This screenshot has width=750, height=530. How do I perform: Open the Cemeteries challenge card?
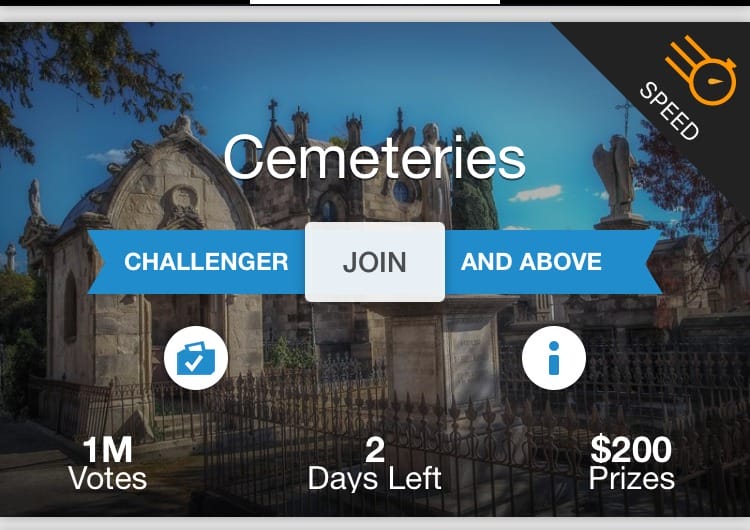click(374, 158)
